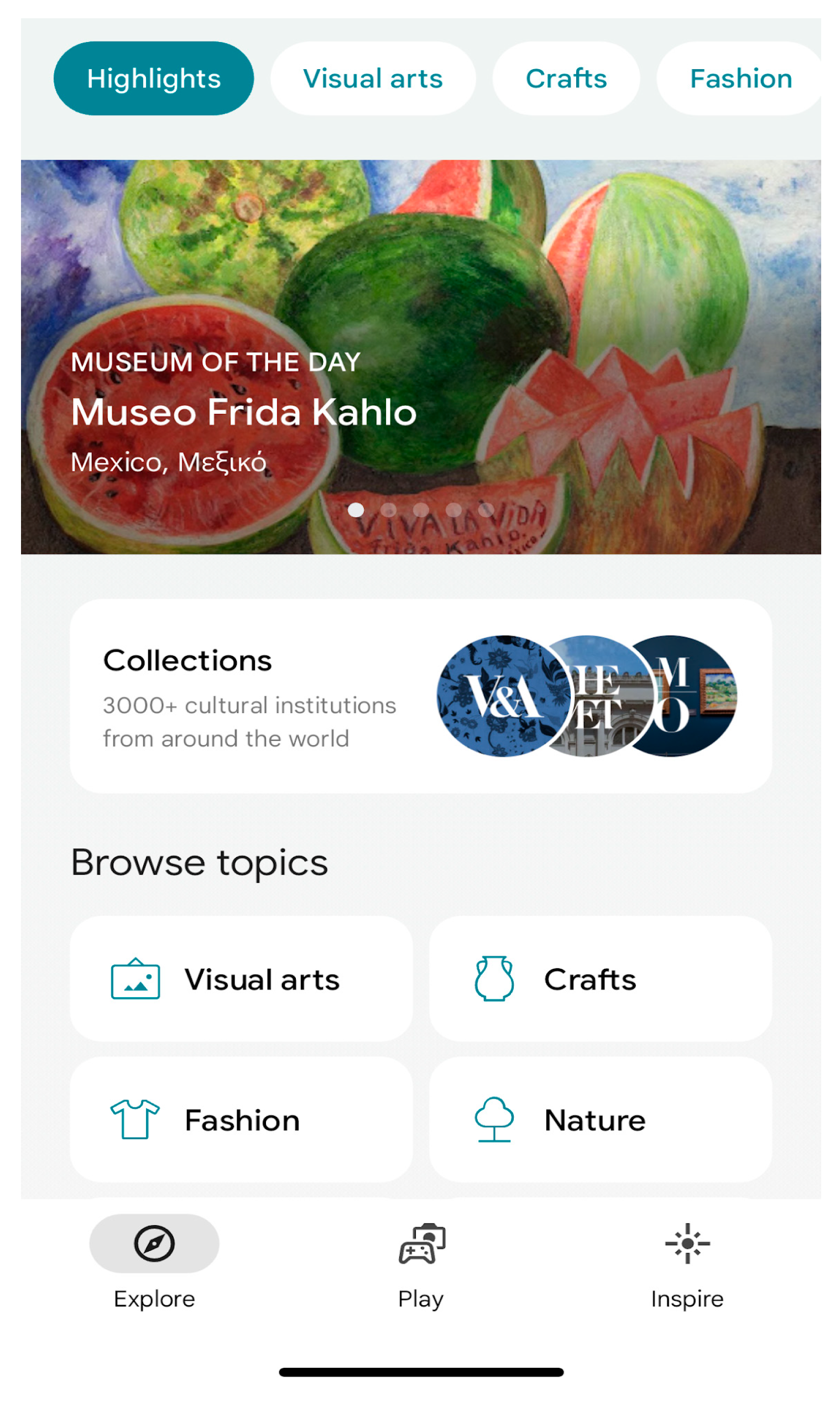Browse the Visual arts topic card
The width and height of the screenshot is (840, 1401).
click(x=241, y=979)
